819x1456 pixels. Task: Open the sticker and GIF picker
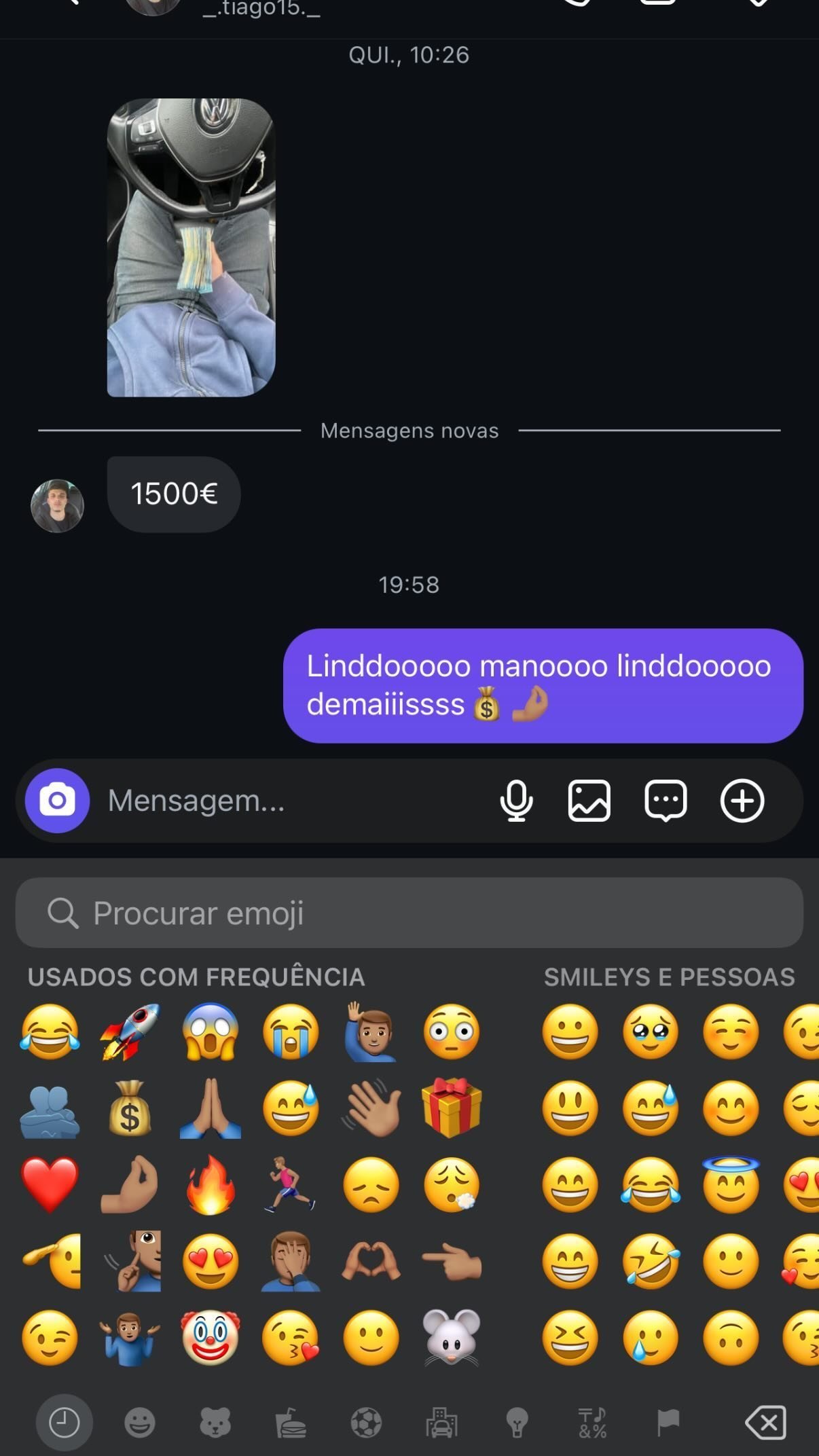pos(666,801)
